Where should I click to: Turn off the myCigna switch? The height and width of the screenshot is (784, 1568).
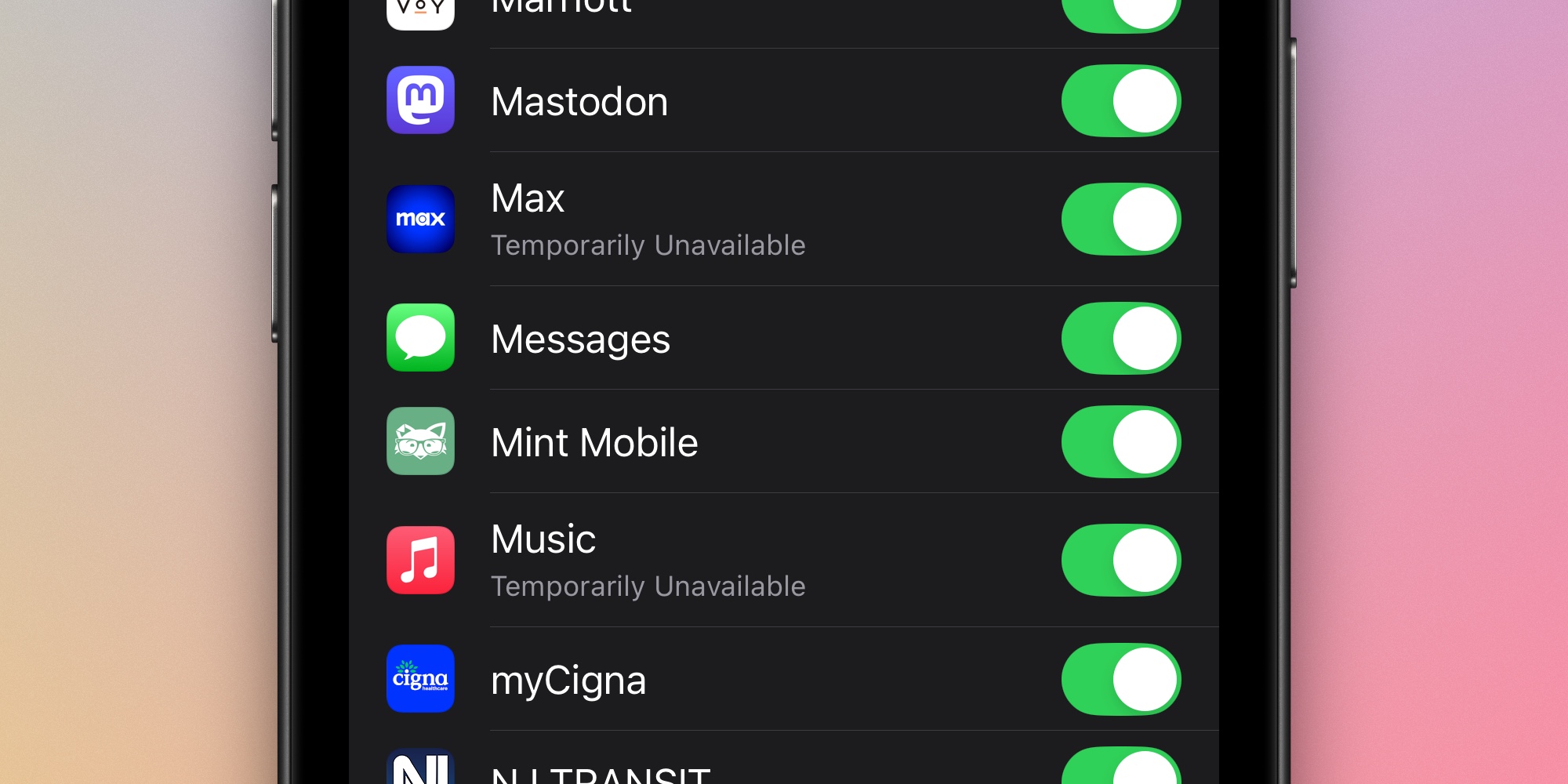pyautogui.click(x=1121, y=680)
